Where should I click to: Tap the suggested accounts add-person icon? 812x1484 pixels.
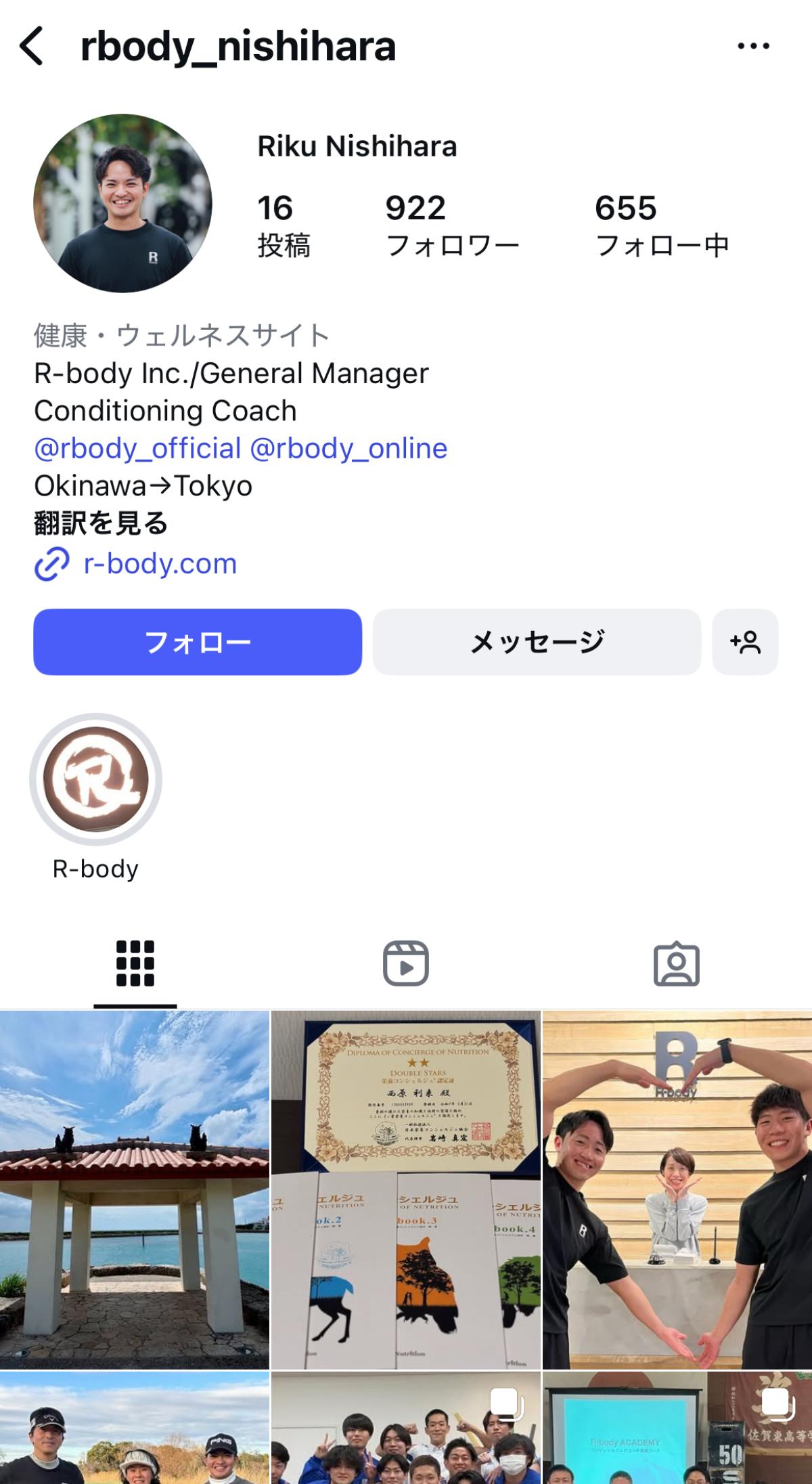pyautogui.click(x=745, y=642)
